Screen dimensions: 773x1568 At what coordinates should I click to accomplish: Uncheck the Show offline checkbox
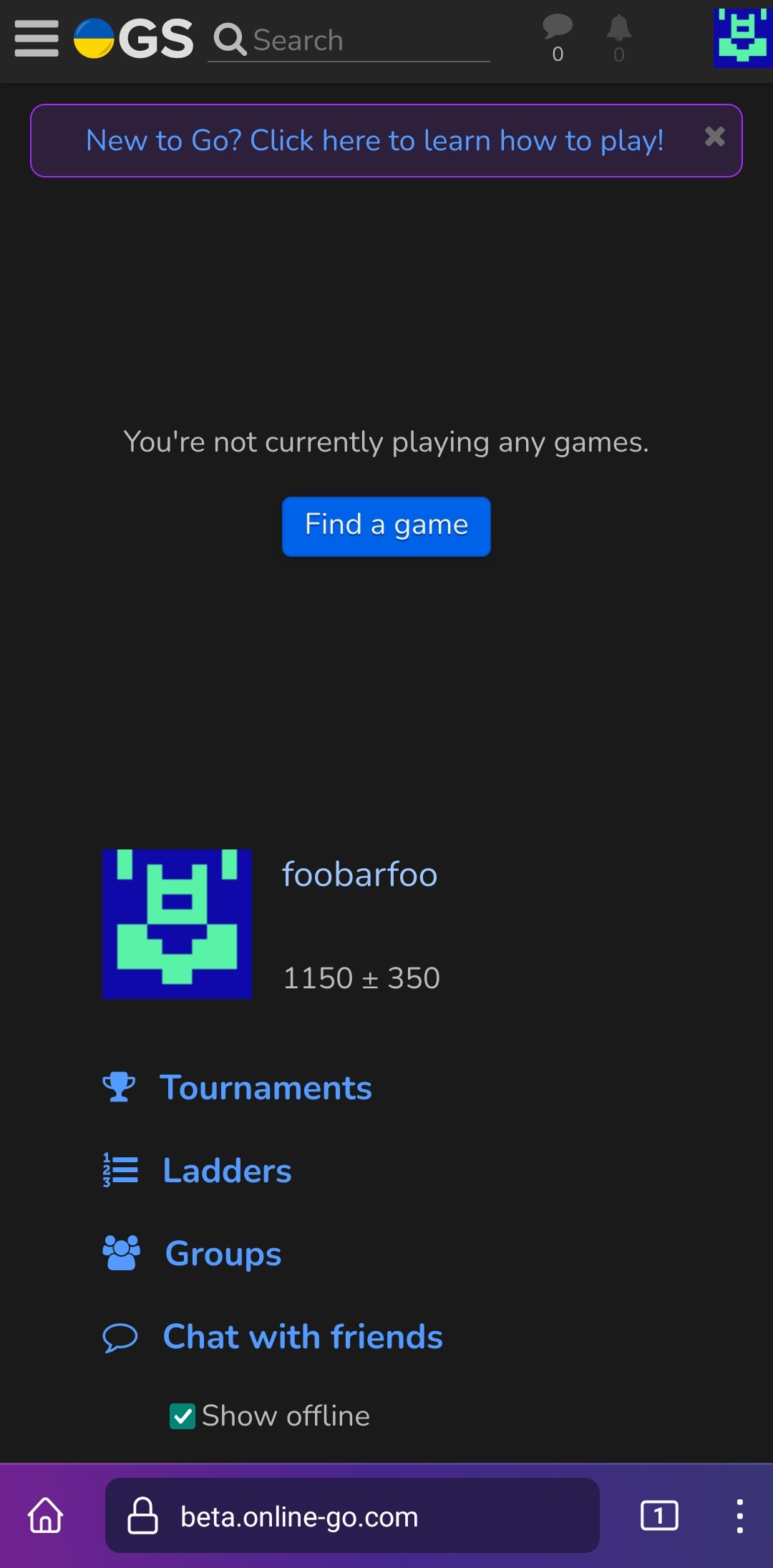pos(183,1416)
